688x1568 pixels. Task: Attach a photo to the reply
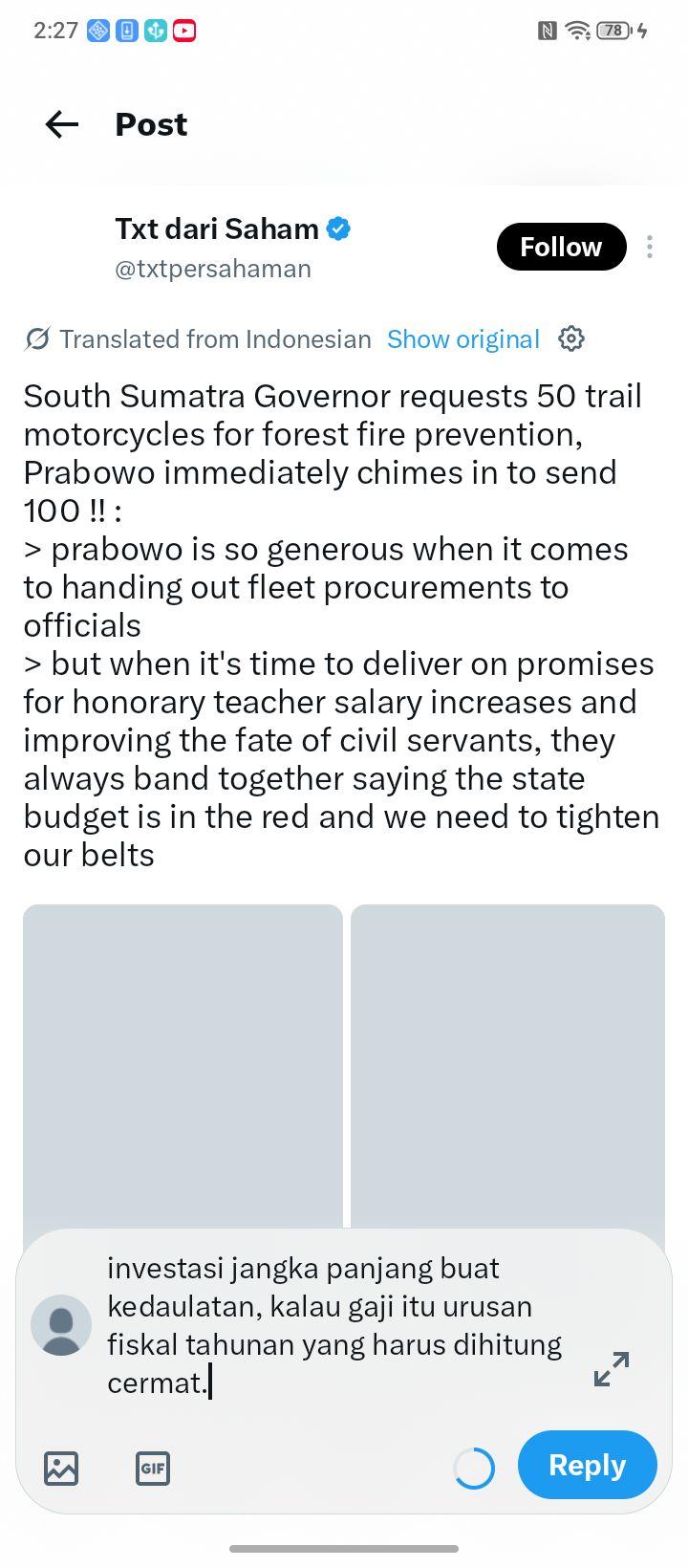[61, 1468]
